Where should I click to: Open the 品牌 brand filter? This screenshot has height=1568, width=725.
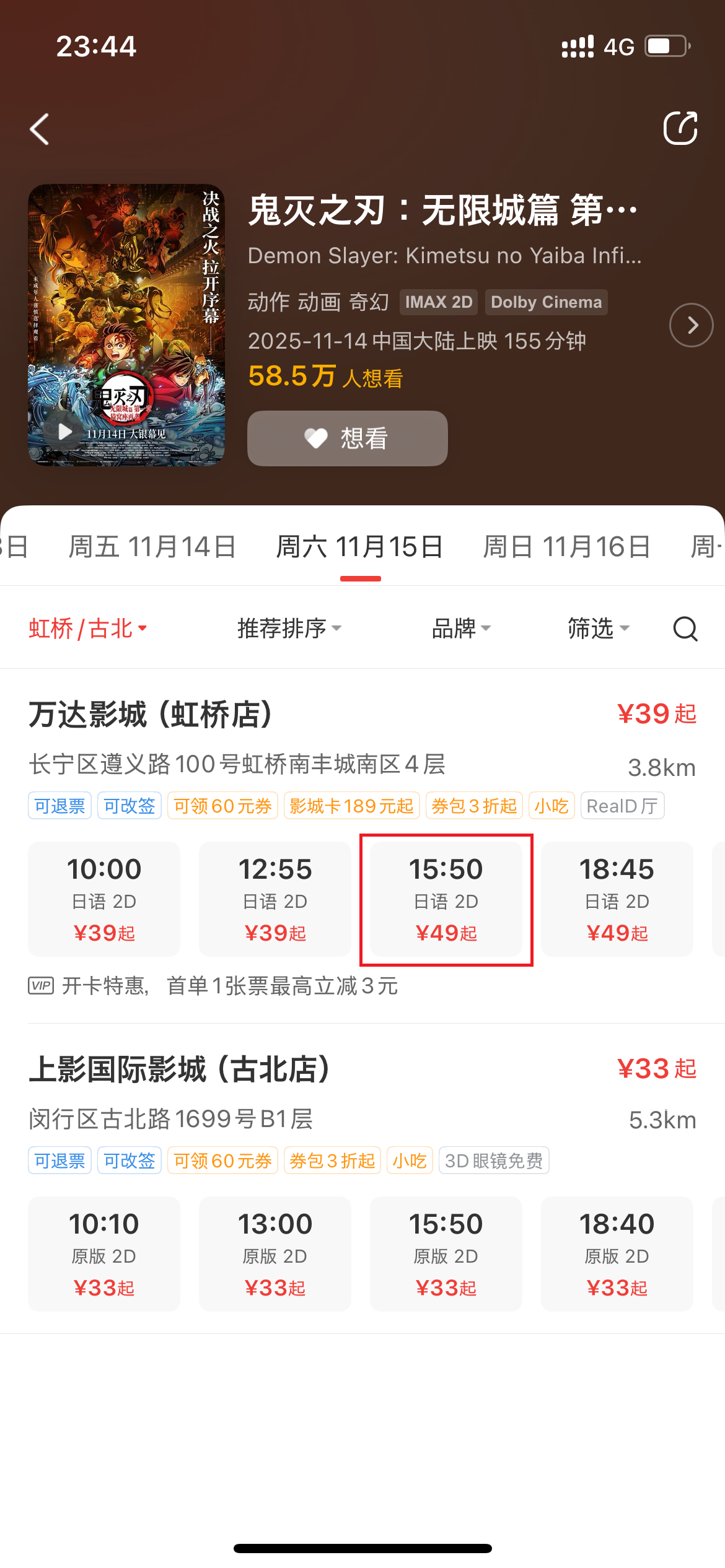(460, 629)
